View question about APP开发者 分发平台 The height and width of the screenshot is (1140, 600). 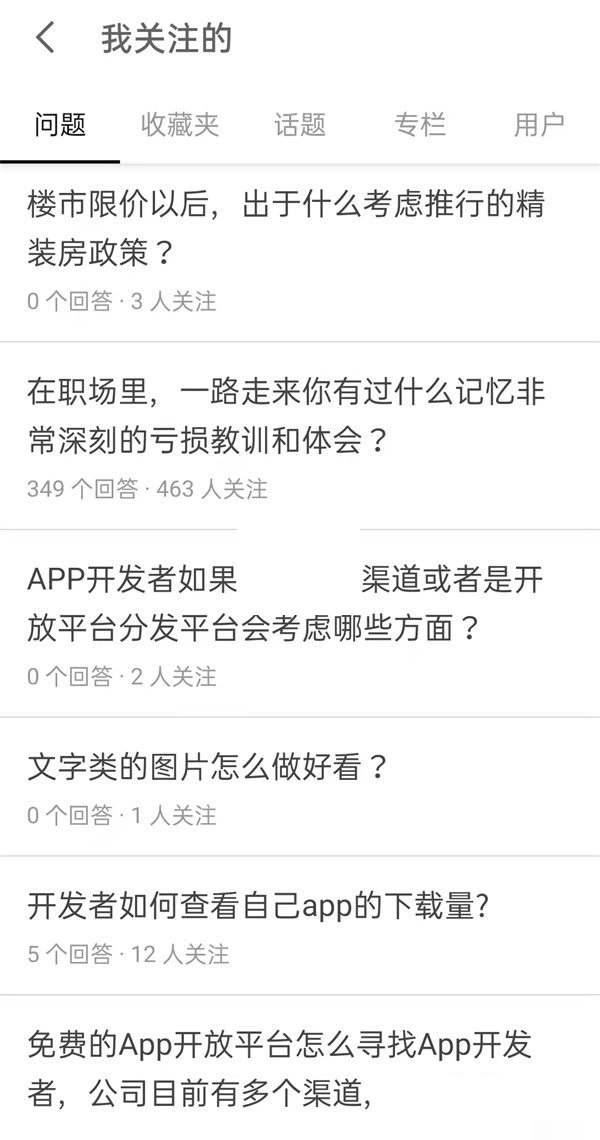tap(288, 604)
